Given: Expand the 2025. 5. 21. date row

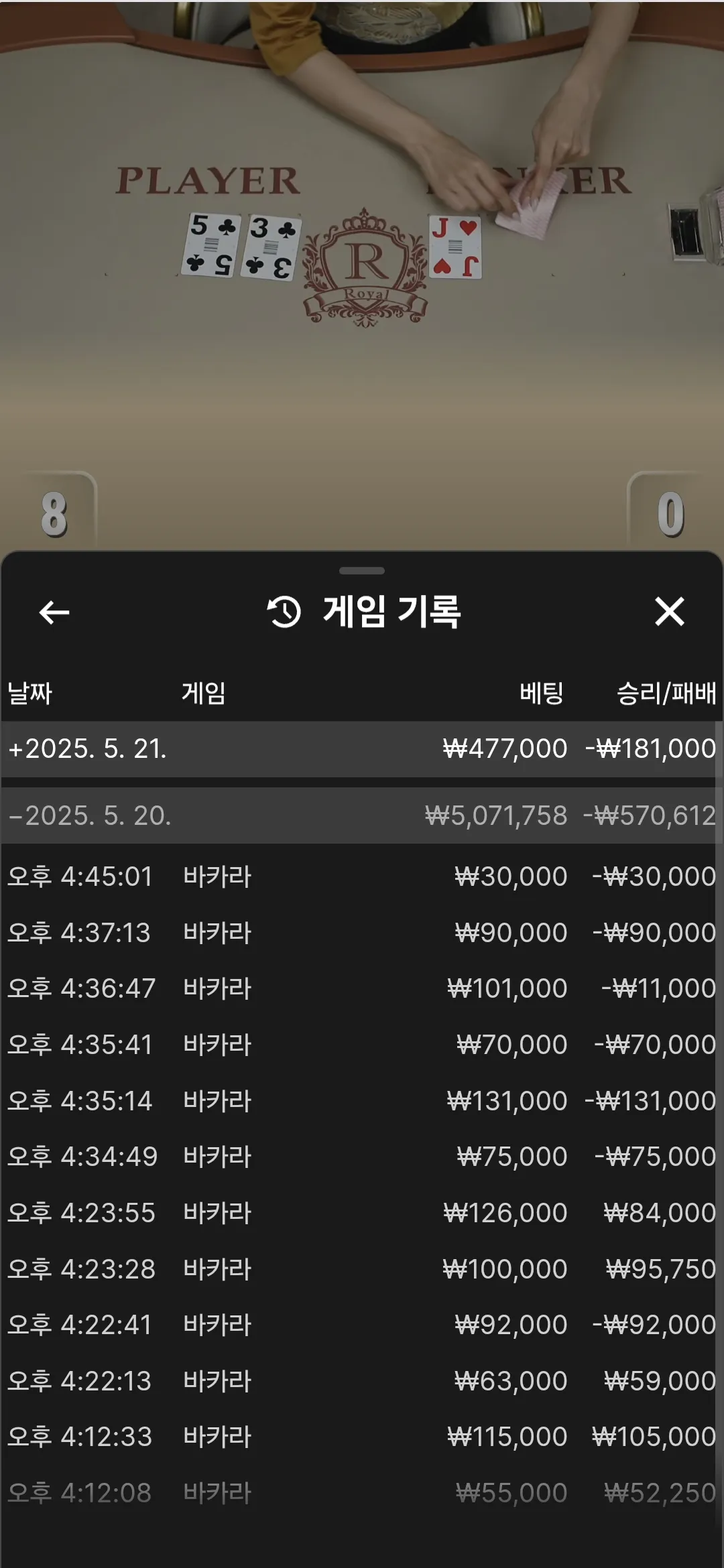Looking at the screenshot, I should (x=361, y=749).
